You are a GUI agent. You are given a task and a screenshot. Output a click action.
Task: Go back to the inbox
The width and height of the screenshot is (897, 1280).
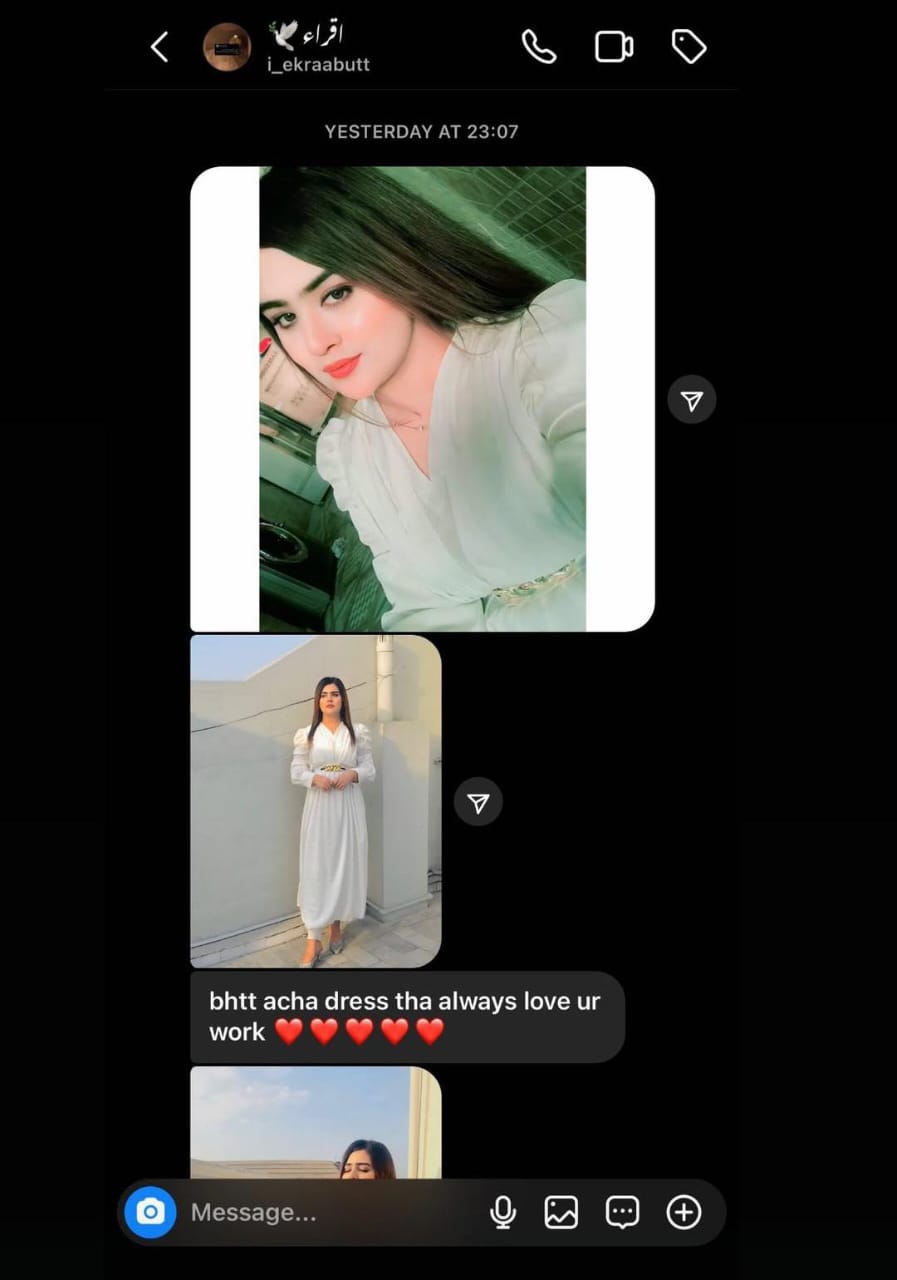click(x=159, y=47)
